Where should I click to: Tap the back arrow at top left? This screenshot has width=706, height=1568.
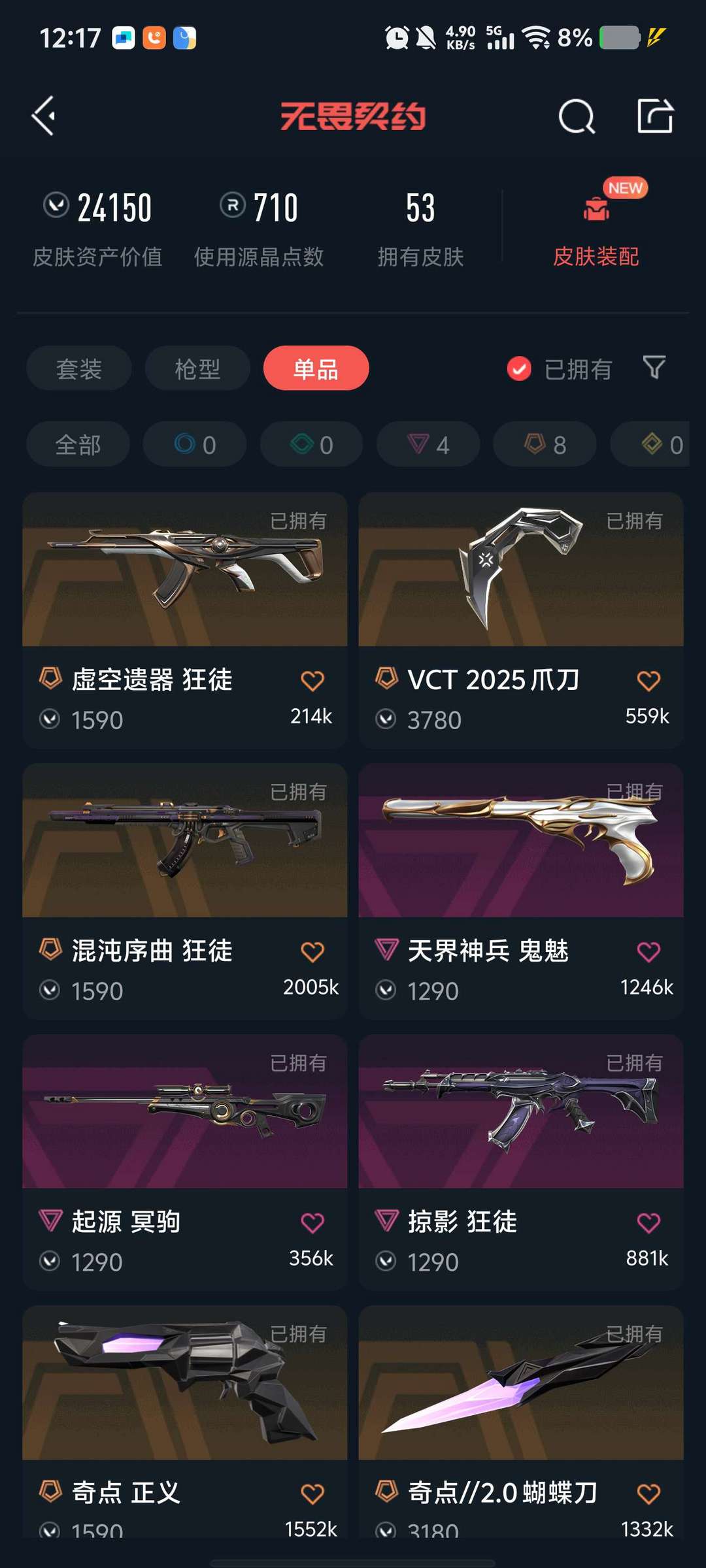pos(43,116)
